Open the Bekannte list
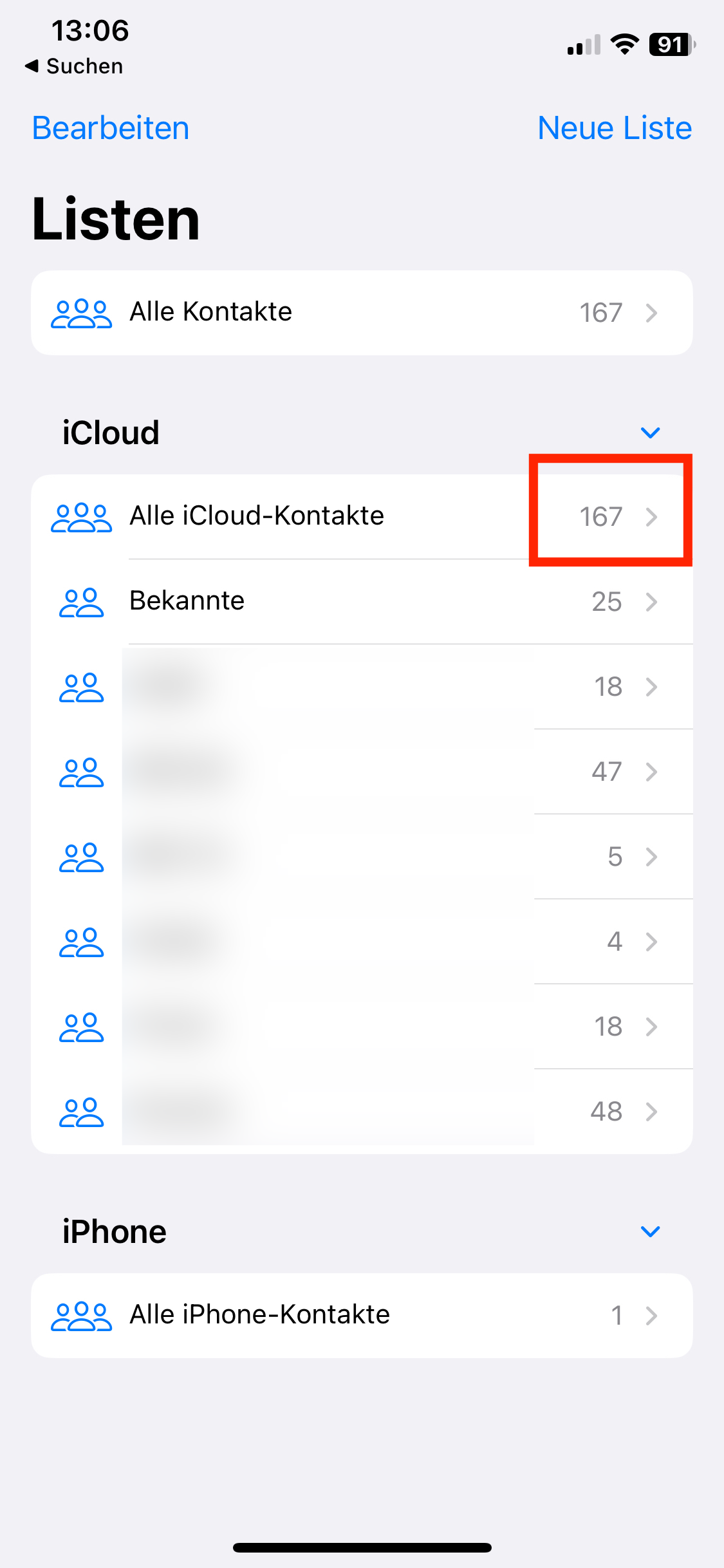Screen dimensions: 724x1568 362,602
